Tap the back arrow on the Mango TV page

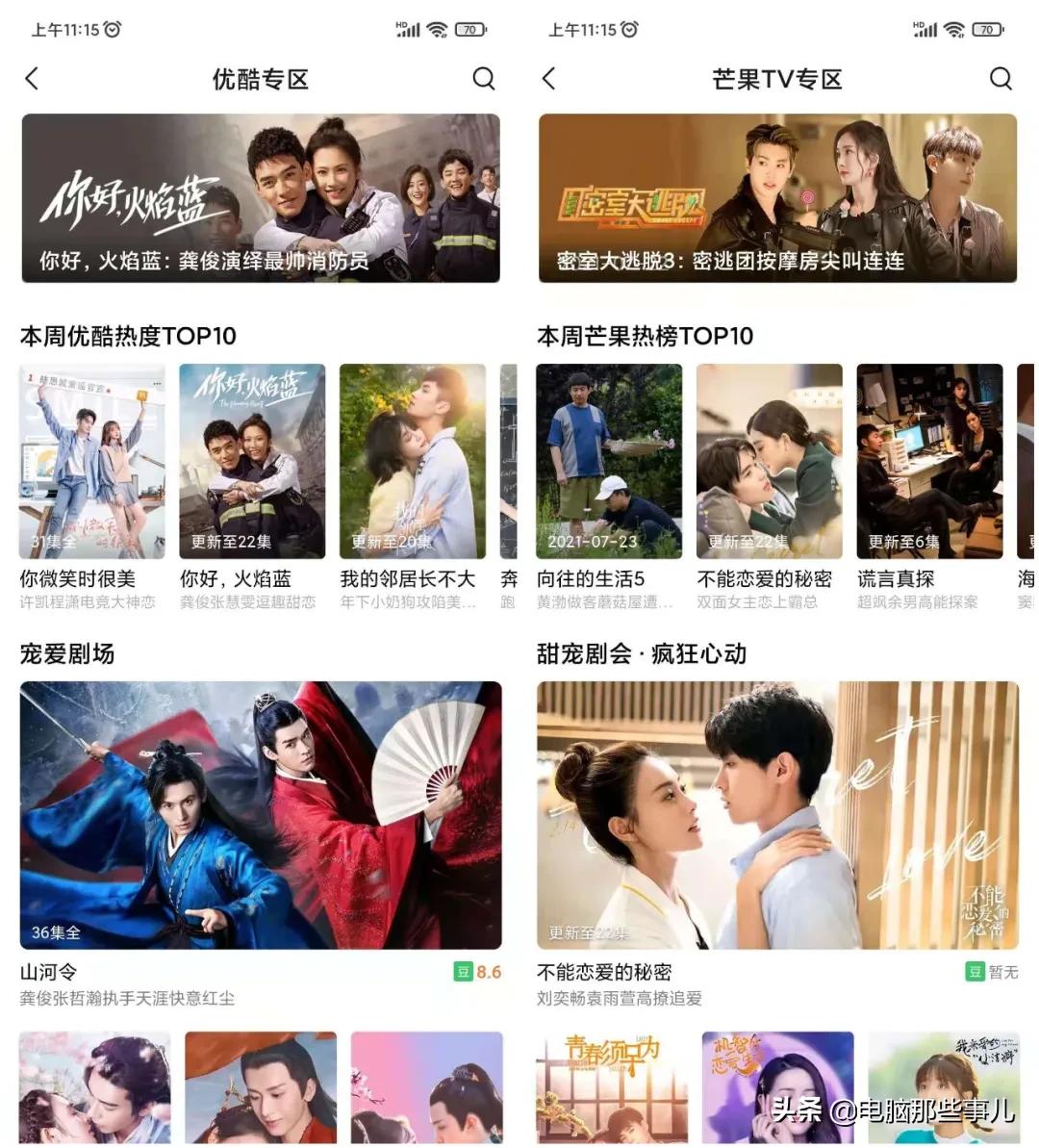tap(548, 79)
